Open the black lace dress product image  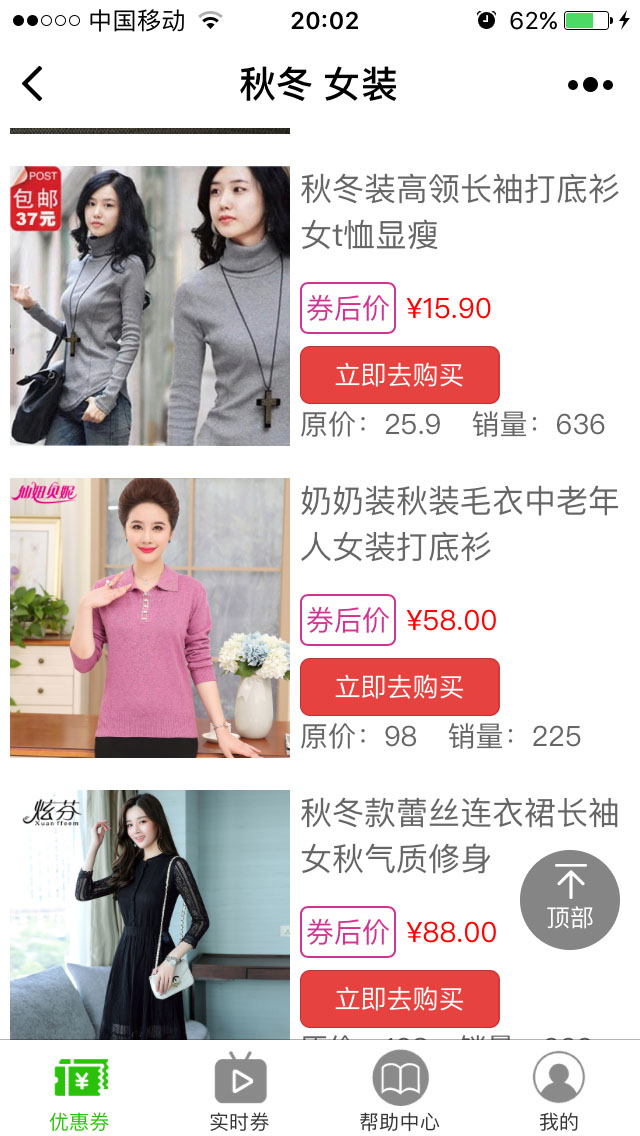coord(150,914)
